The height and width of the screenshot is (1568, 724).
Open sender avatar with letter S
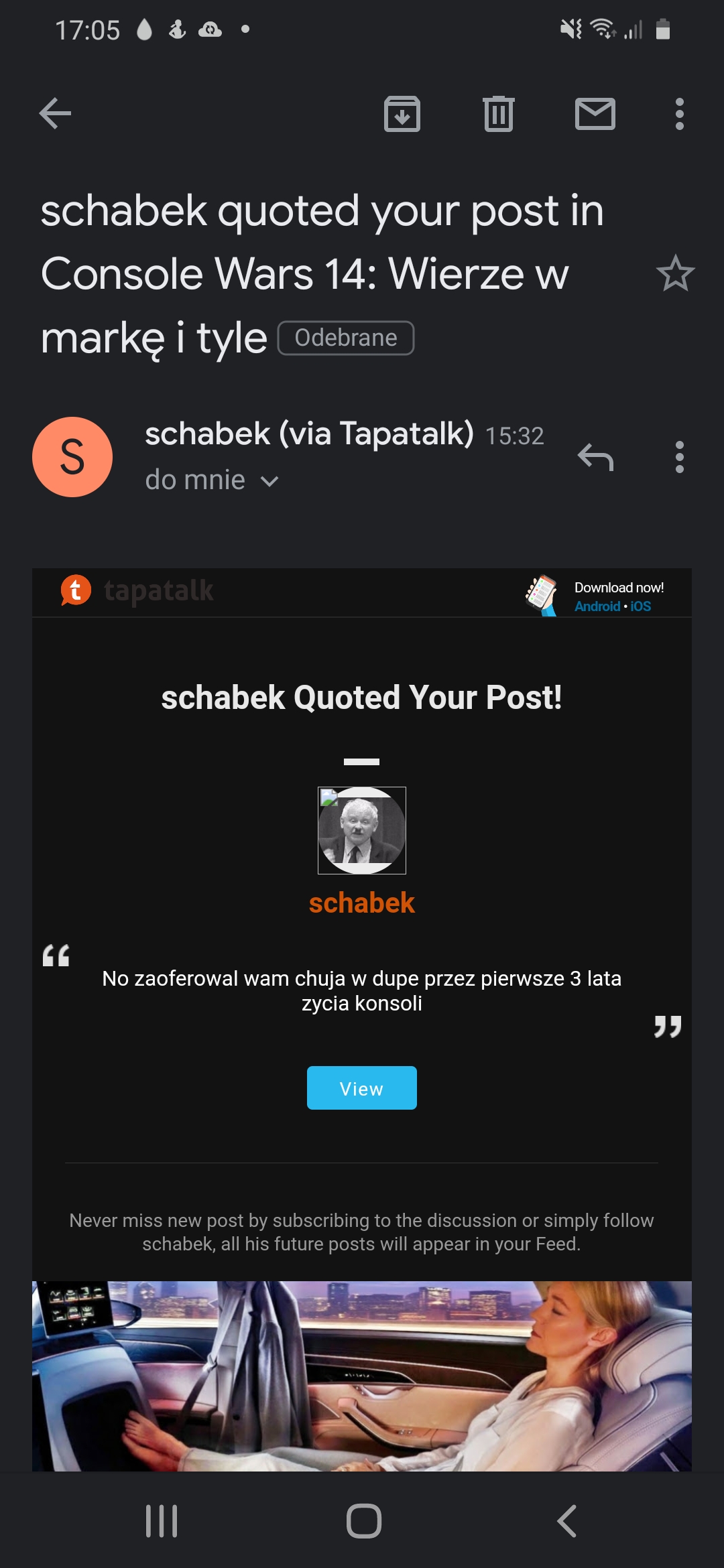coord(72,457)
